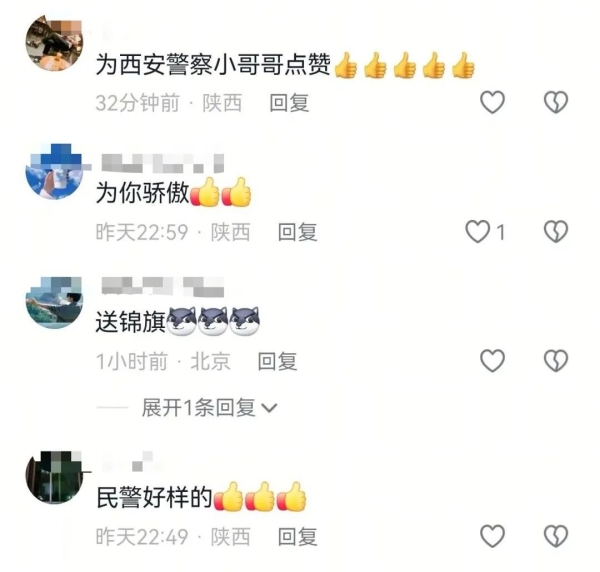Viewport: 600px width, 572px height.
Task: Dislike the comment 为西安警察小哥哥点赞
Action: 555,102
